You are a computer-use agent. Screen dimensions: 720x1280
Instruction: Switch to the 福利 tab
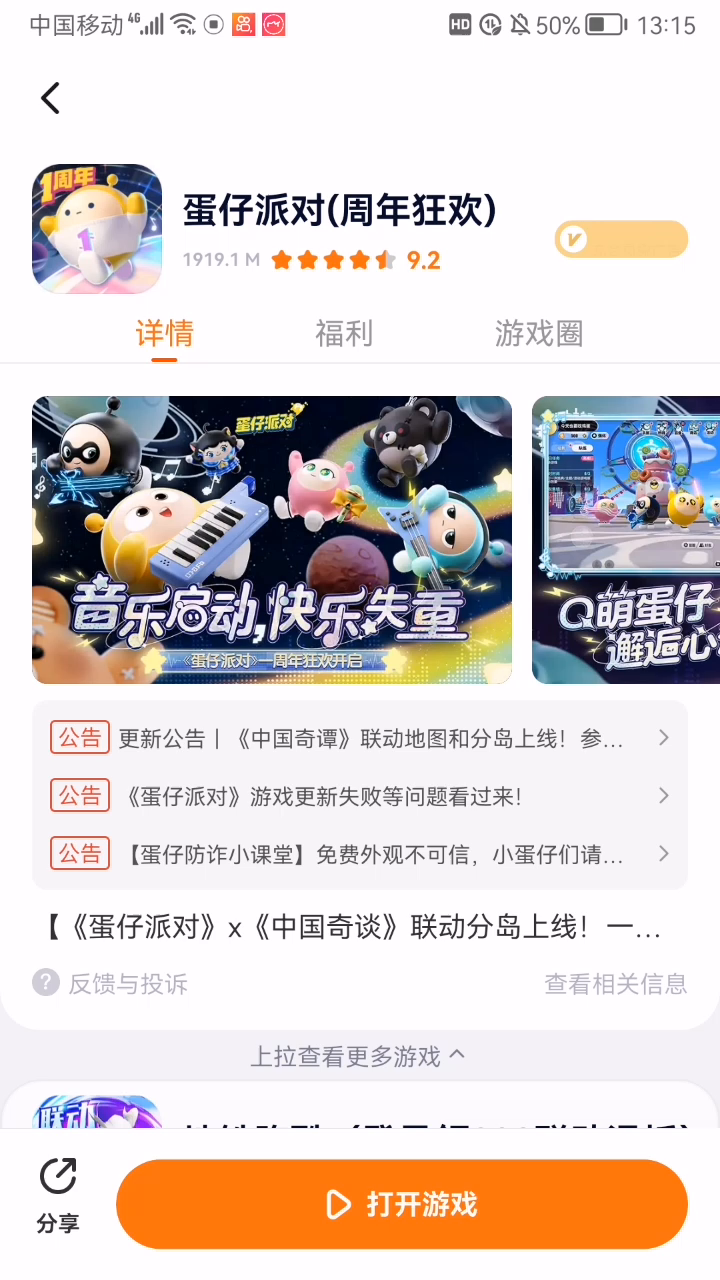point(344,333)
